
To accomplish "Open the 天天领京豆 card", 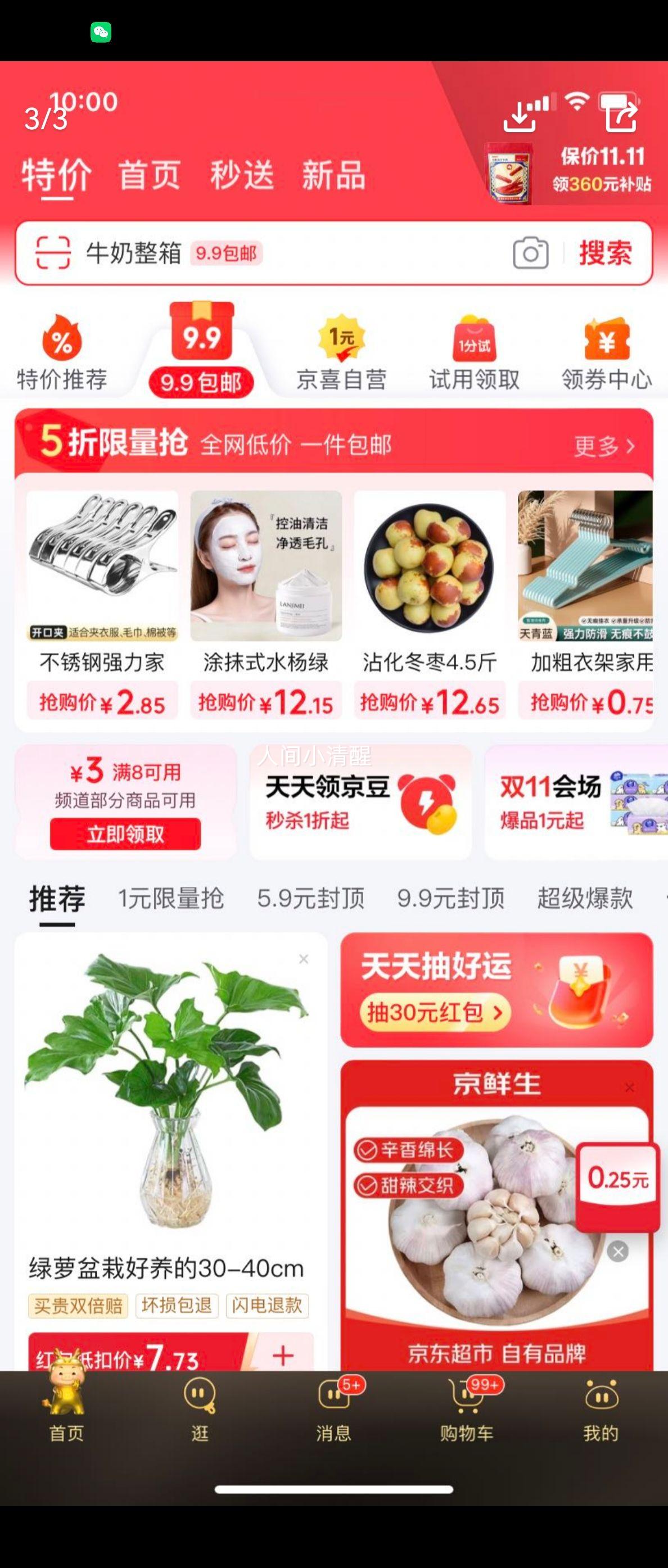I will click(360, 801).
